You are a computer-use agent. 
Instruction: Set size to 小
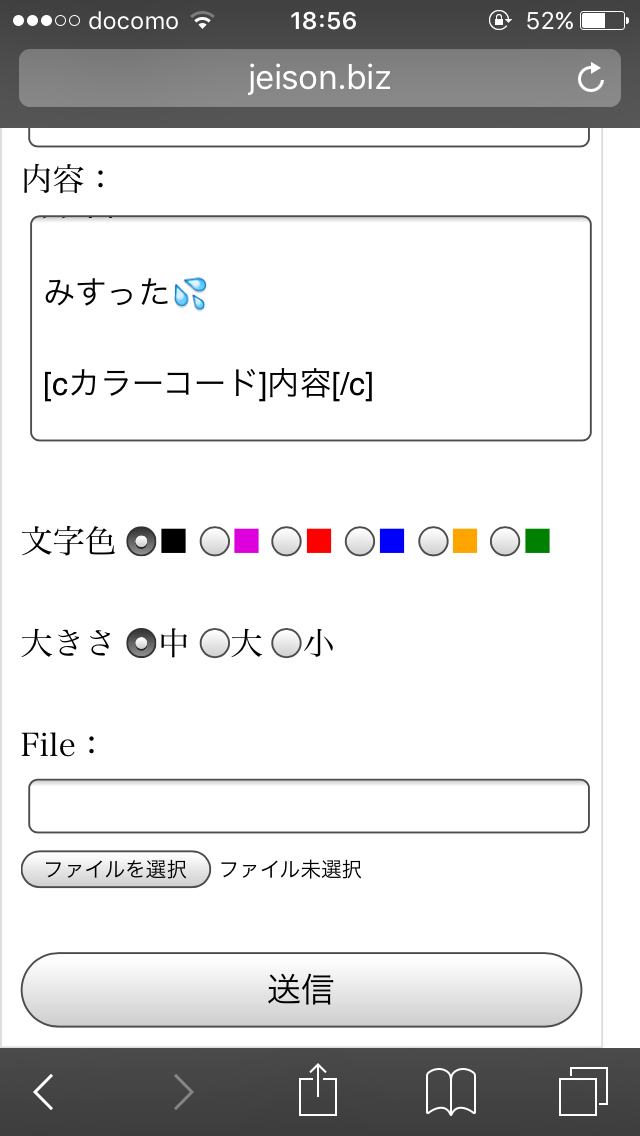(288, 644)
